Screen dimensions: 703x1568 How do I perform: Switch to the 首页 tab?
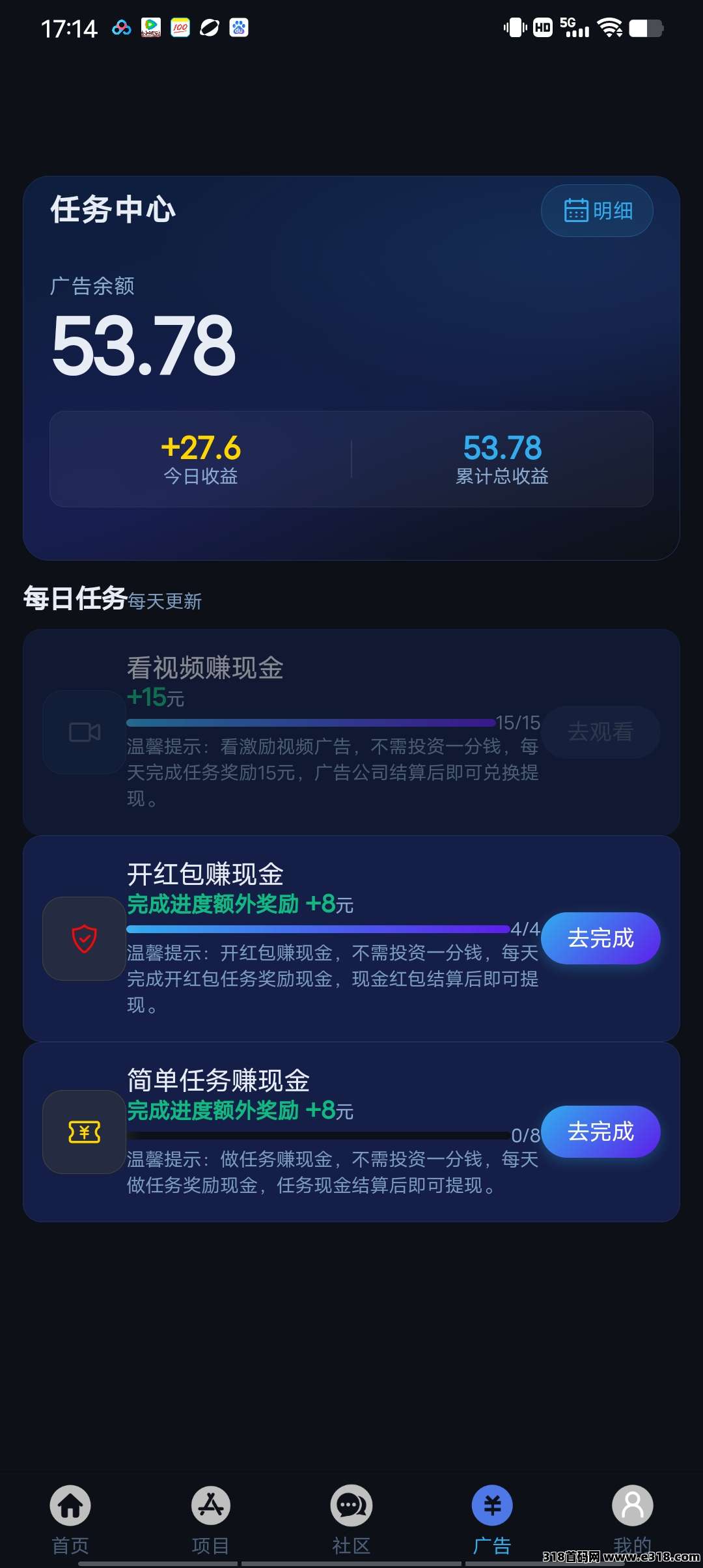click(70, 1519)
